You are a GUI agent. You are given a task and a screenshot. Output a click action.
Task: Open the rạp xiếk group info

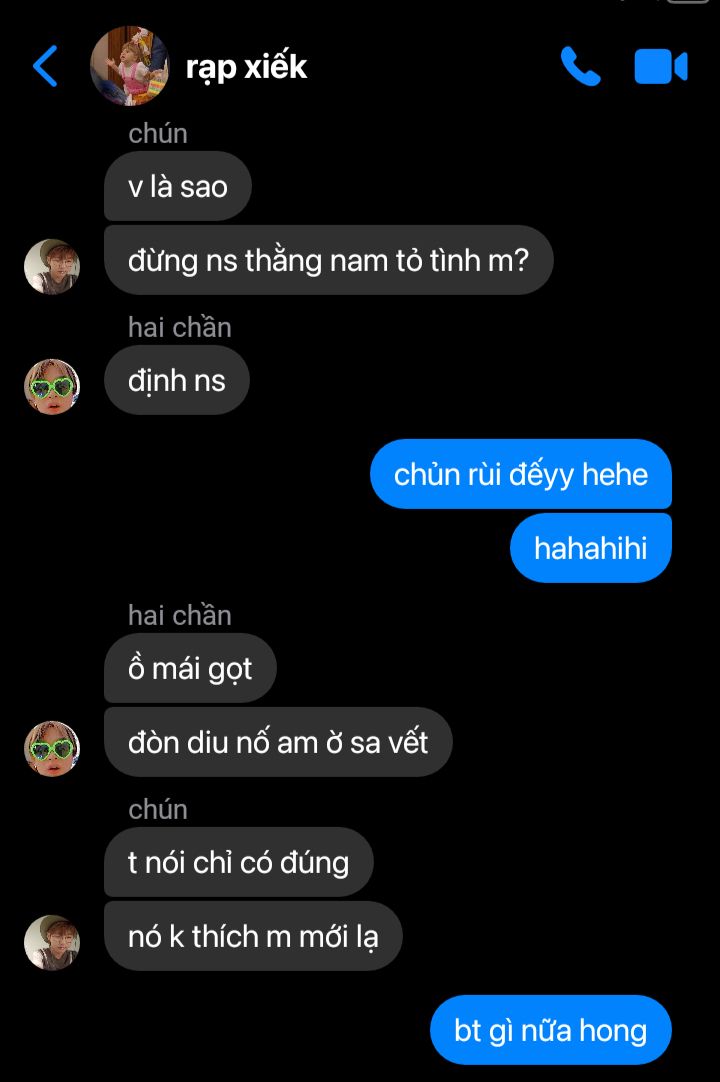pyautogui.click(x=246, y=67)
